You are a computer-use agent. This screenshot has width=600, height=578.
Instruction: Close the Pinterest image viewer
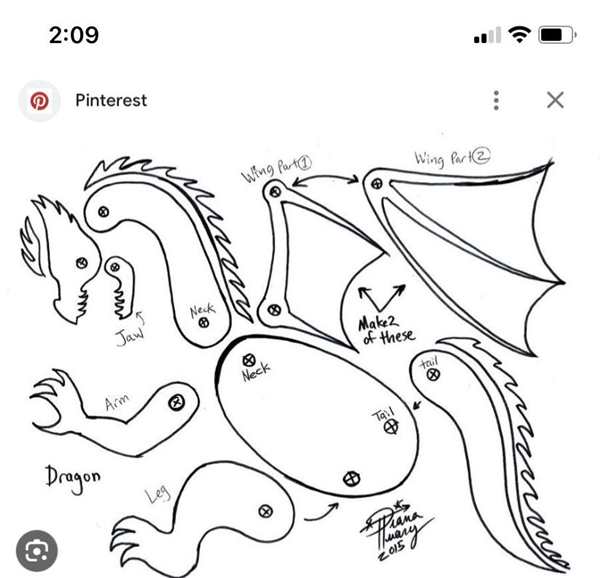click(x=555, y=100)
